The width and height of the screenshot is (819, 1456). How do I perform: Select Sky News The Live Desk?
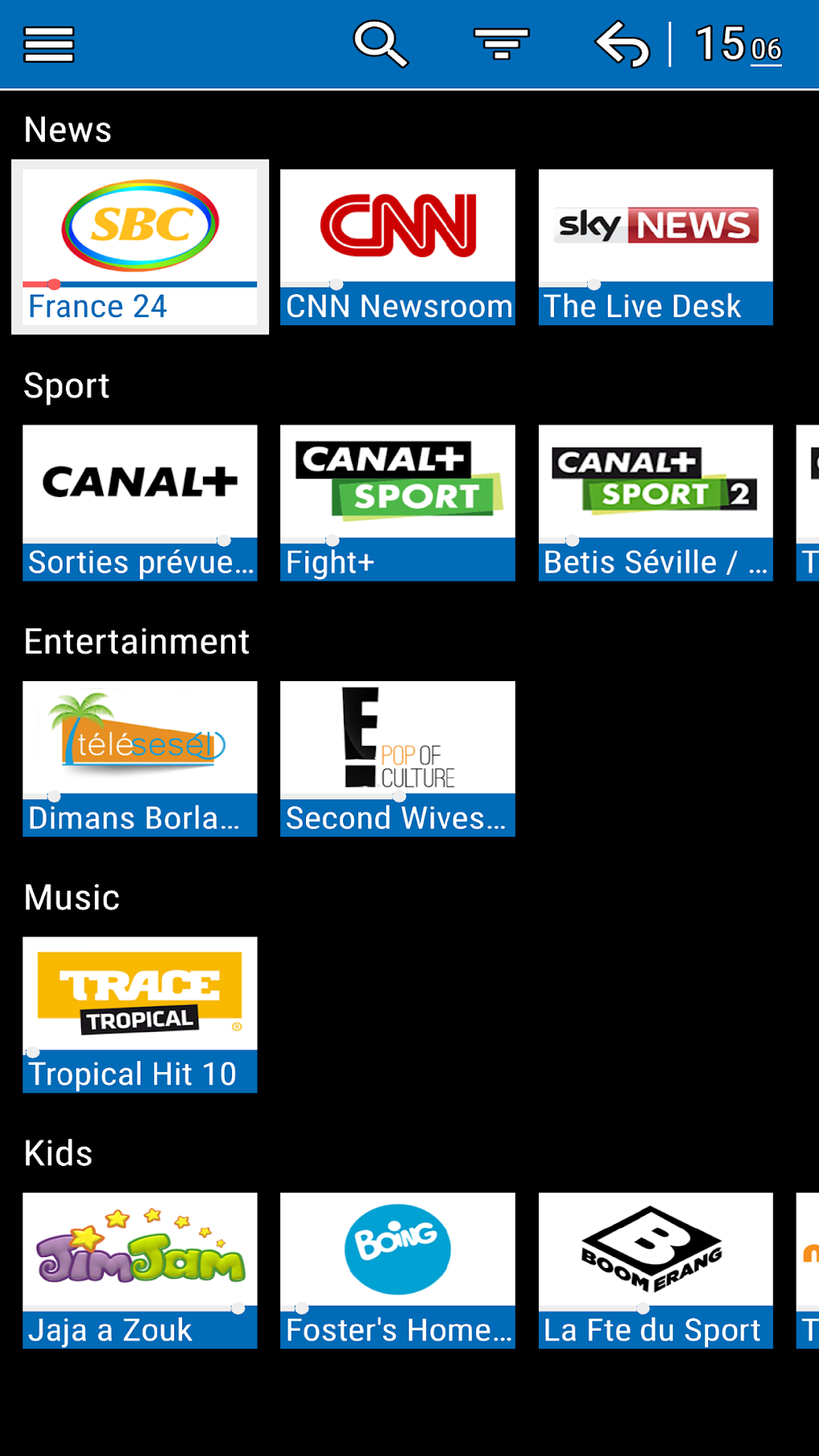point(655,247)
